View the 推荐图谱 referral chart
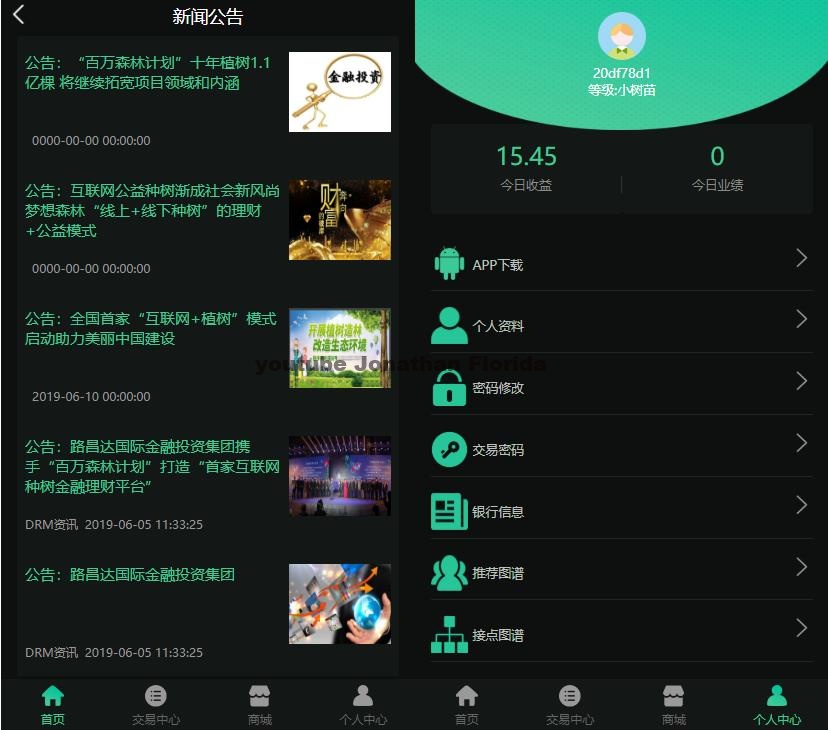The image size is (828, 730). (620, 573)
